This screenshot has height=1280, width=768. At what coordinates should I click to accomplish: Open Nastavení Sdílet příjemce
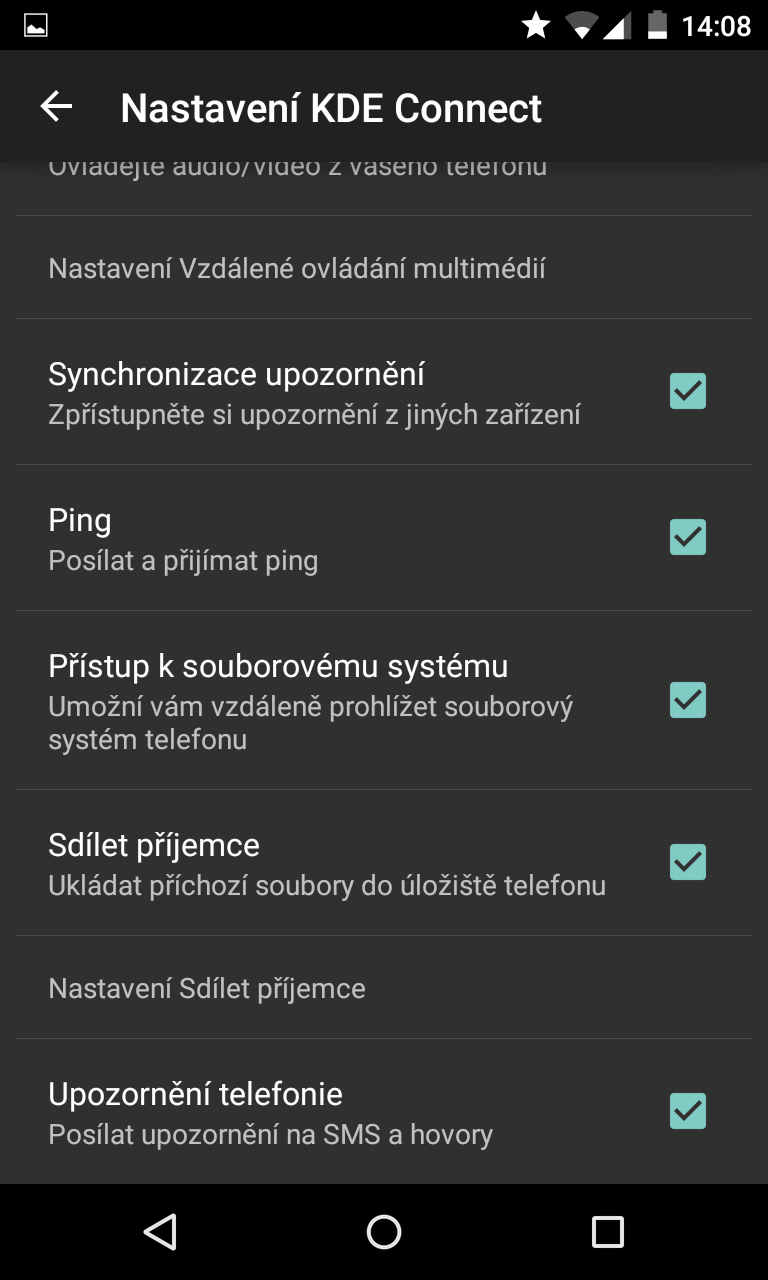click(207, 988)
